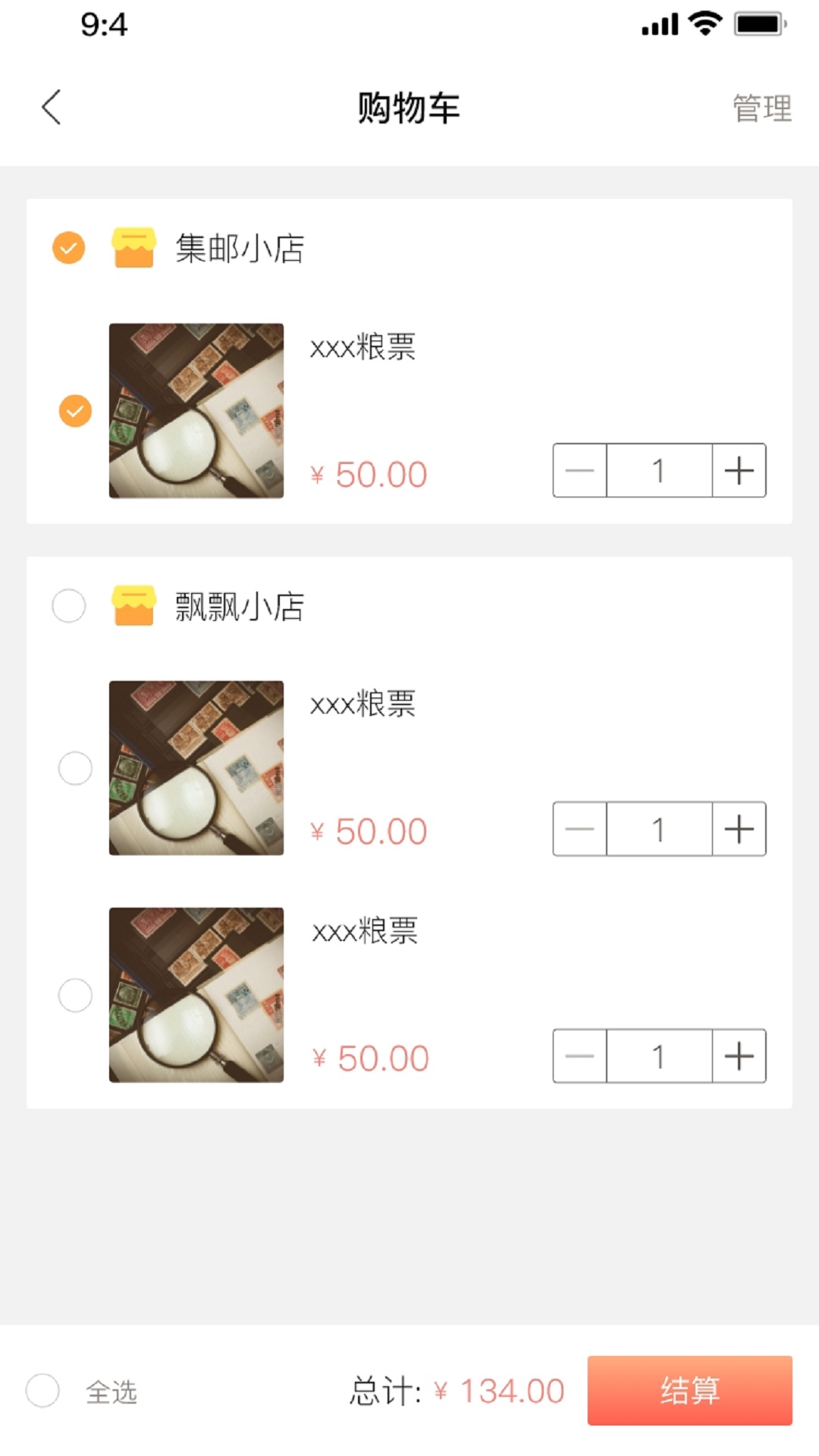The width and height of the screenshot is (819, 1456).
Task: Uncheck the 集邮小店 store checkbox
Action: pyautogui.click(x=68, y=248)
